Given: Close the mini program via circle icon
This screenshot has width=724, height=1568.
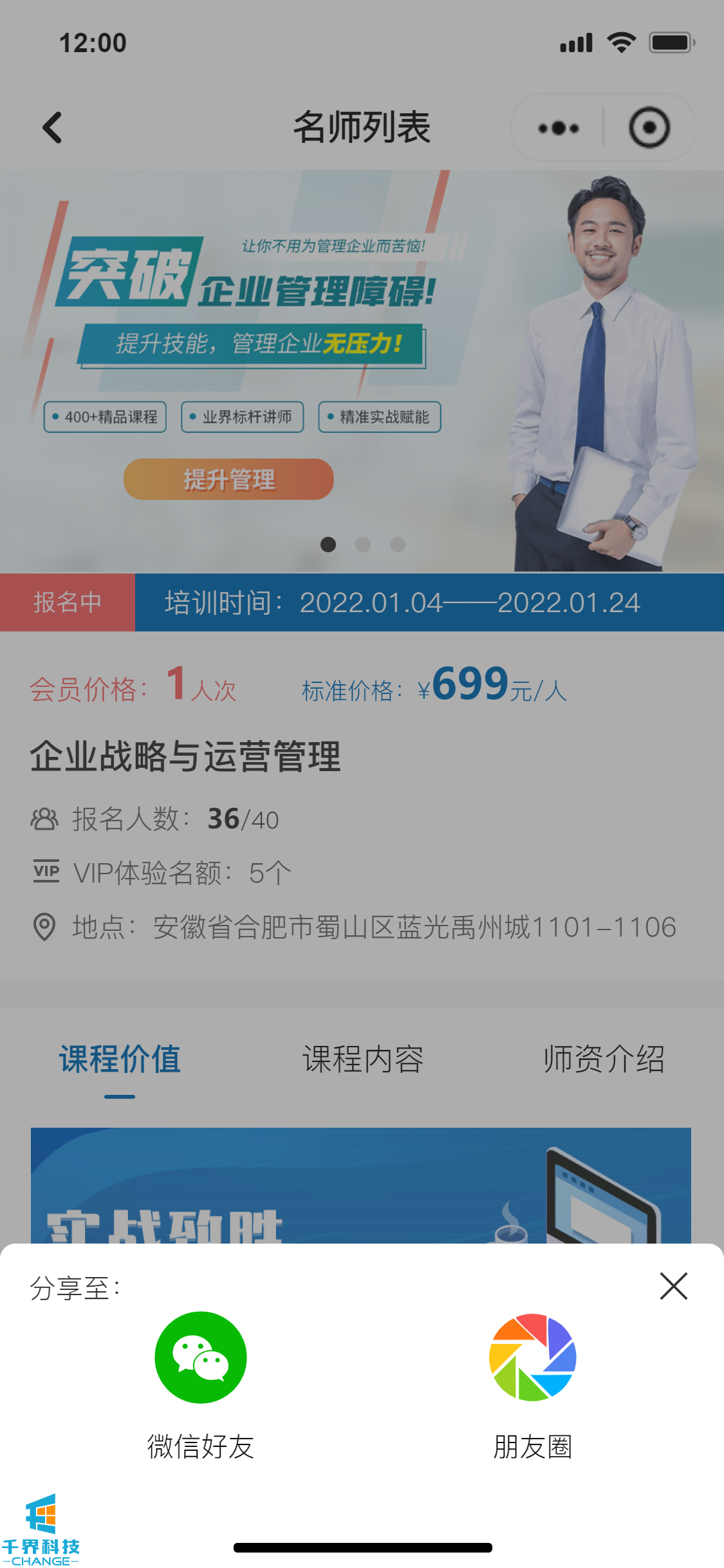Looking at the screenshot, I should pyautogui.click(x=649, y=128).
